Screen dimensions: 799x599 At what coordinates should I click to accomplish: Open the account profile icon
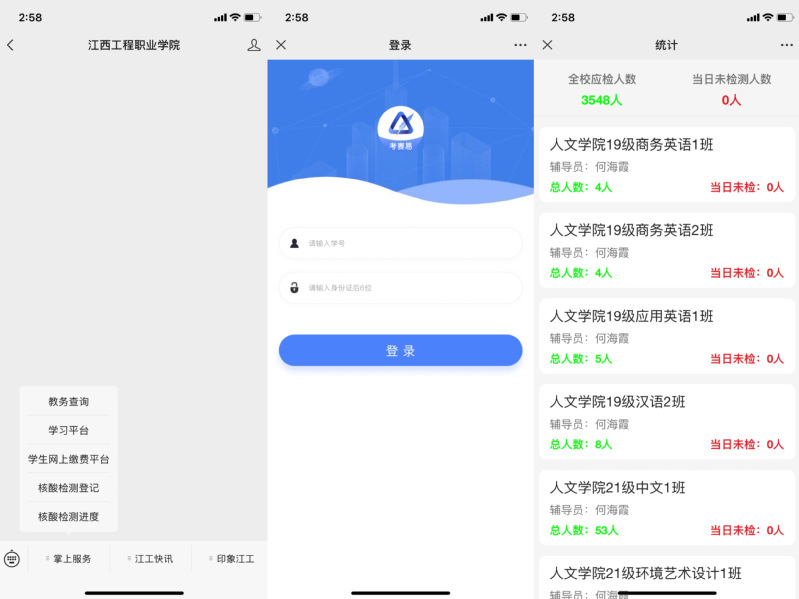pos(254,45)
